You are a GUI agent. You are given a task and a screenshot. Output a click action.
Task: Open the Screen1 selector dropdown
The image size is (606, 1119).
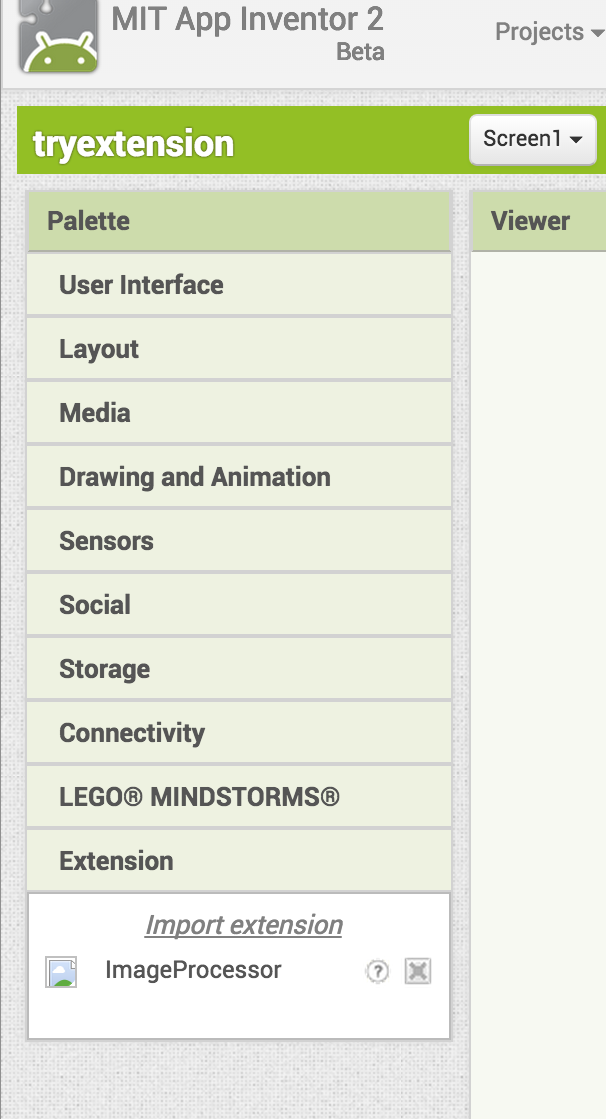pyautogui.click(x=532, y=139)
